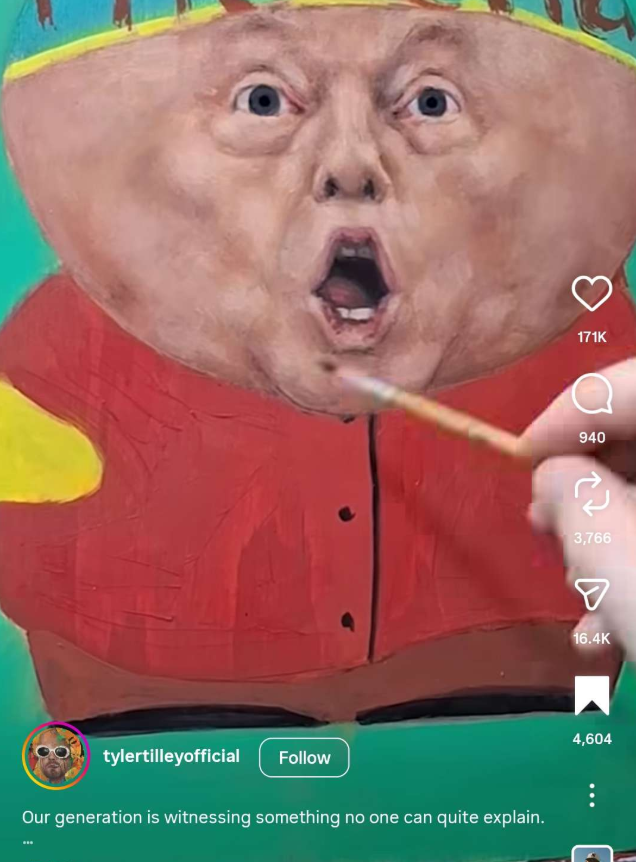Open the comments on this reel
636x862 pixels.
tap(591, 395)
